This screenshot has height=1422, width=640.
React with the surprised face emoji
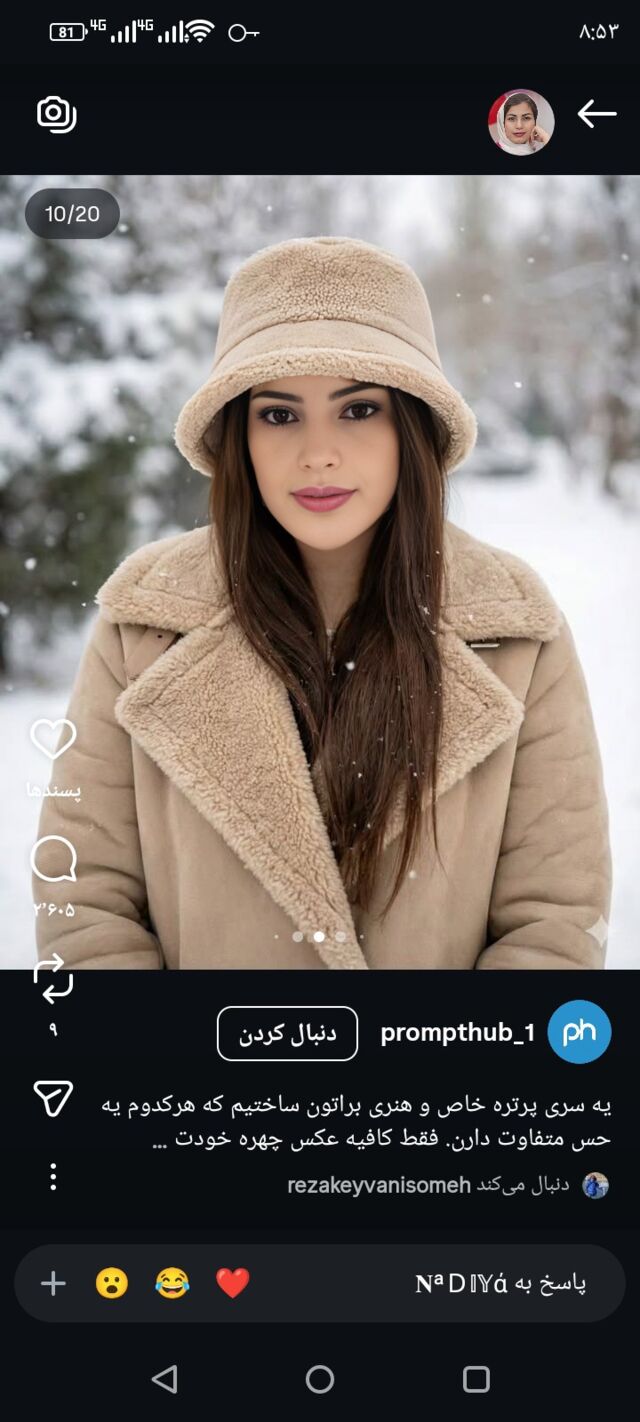click(112, 1283)
